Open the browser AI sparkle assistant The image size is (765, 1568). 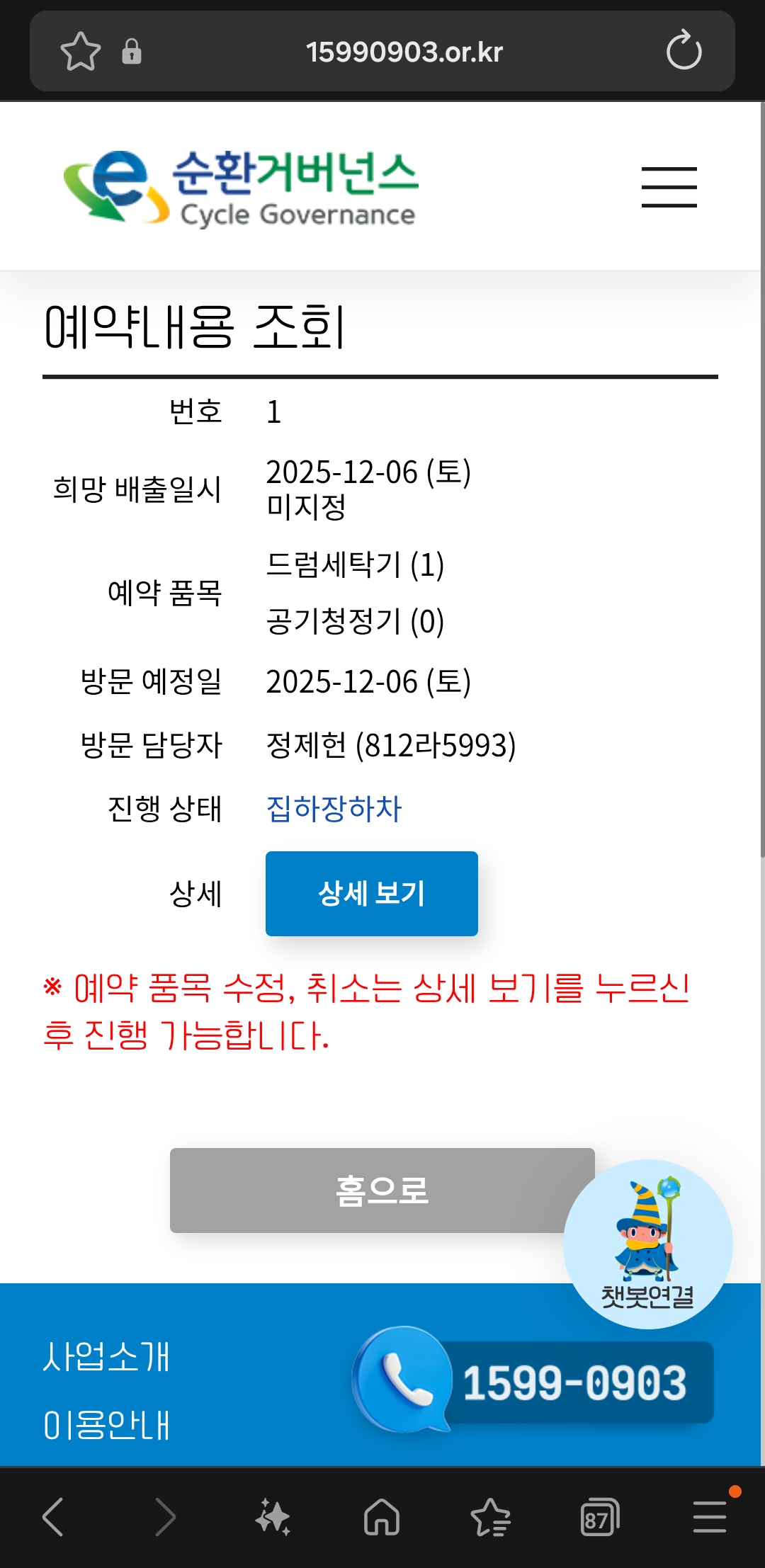click(273, 1517)
